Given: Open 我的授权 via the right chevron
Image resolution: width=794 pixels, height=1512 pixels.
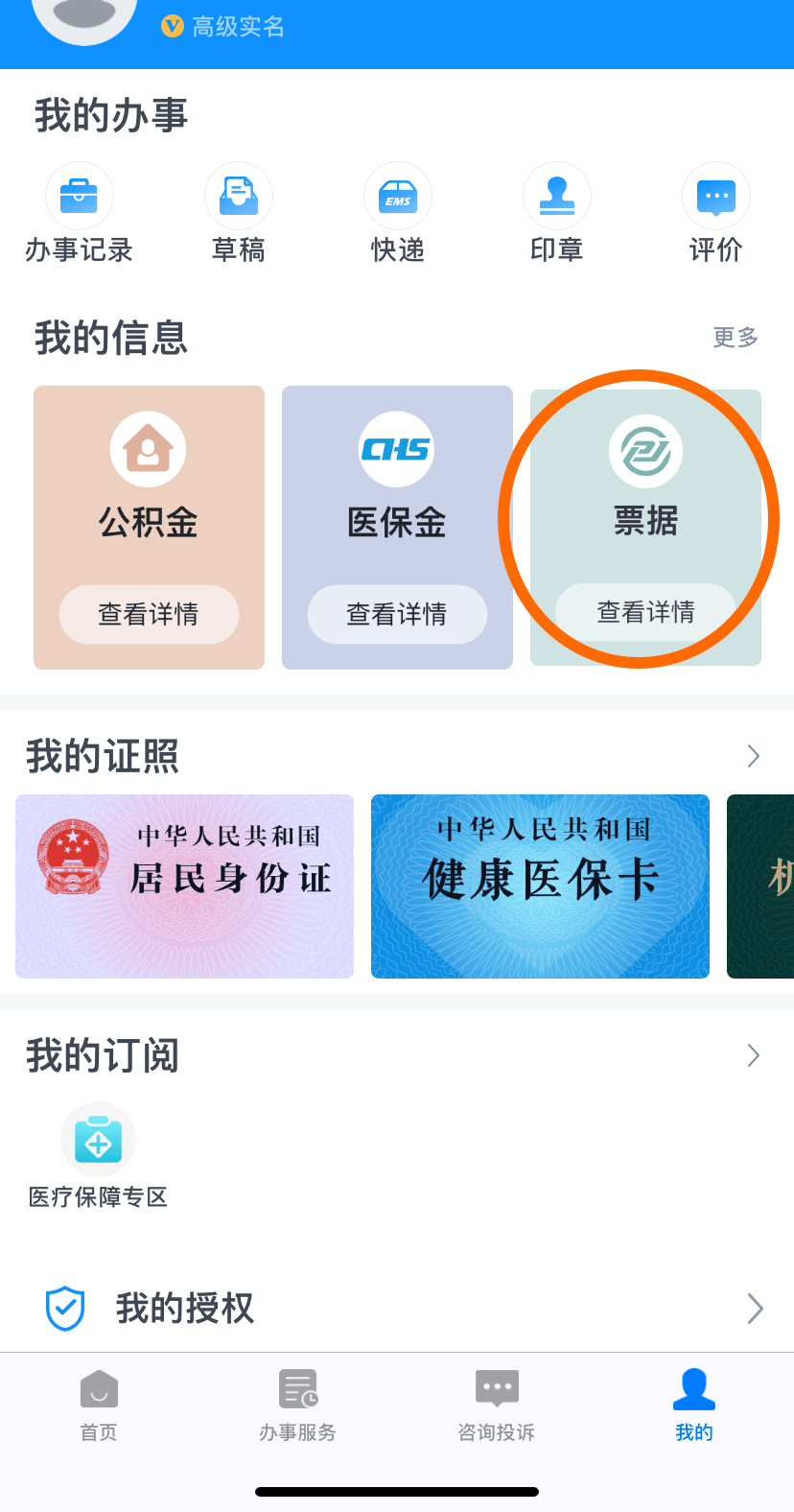Looking at the screenshot, I should [x=754, y=1308].
